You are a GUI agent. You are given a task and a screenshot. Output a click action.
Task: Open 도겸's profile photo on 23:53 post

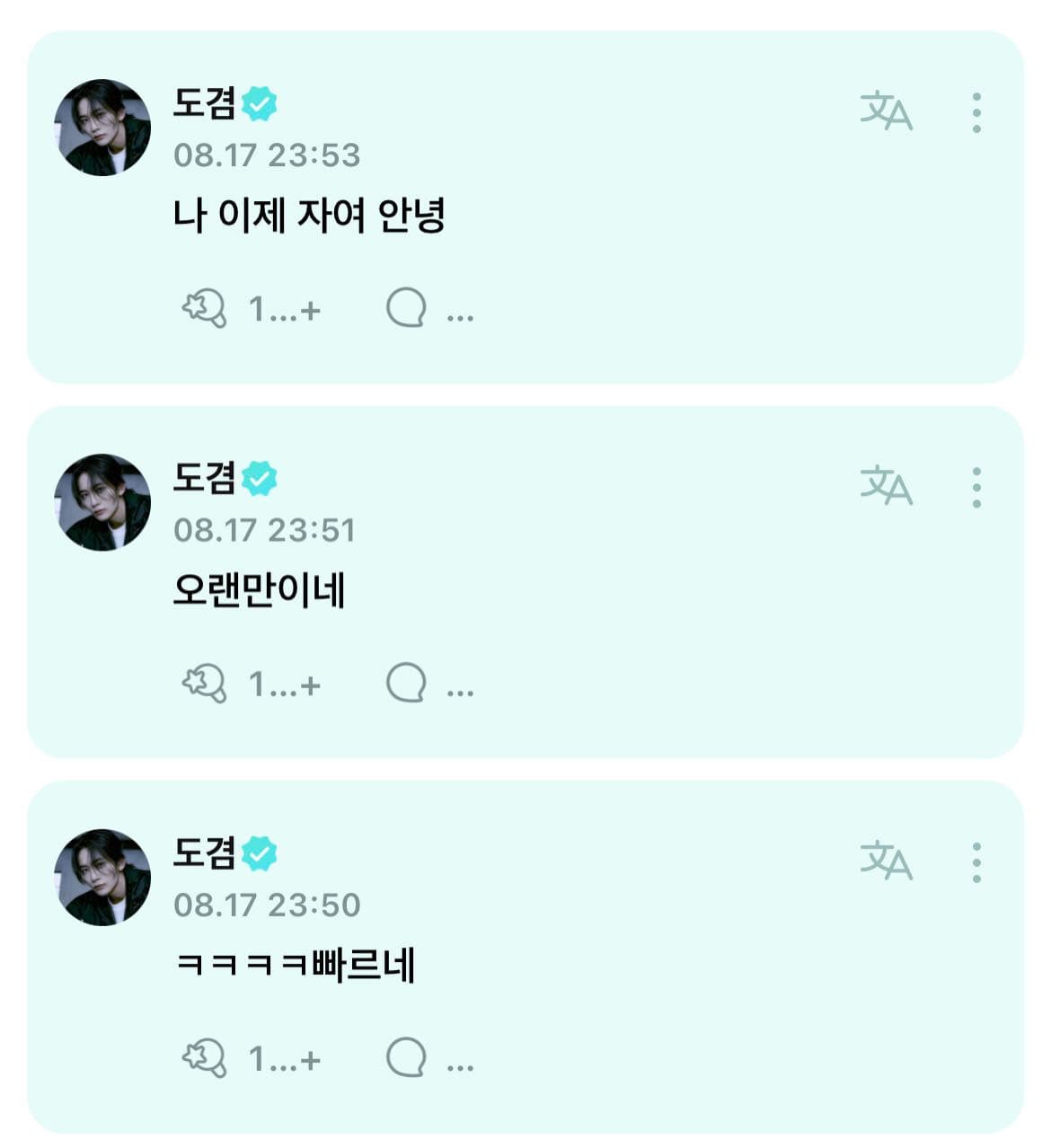coord(102,128)
